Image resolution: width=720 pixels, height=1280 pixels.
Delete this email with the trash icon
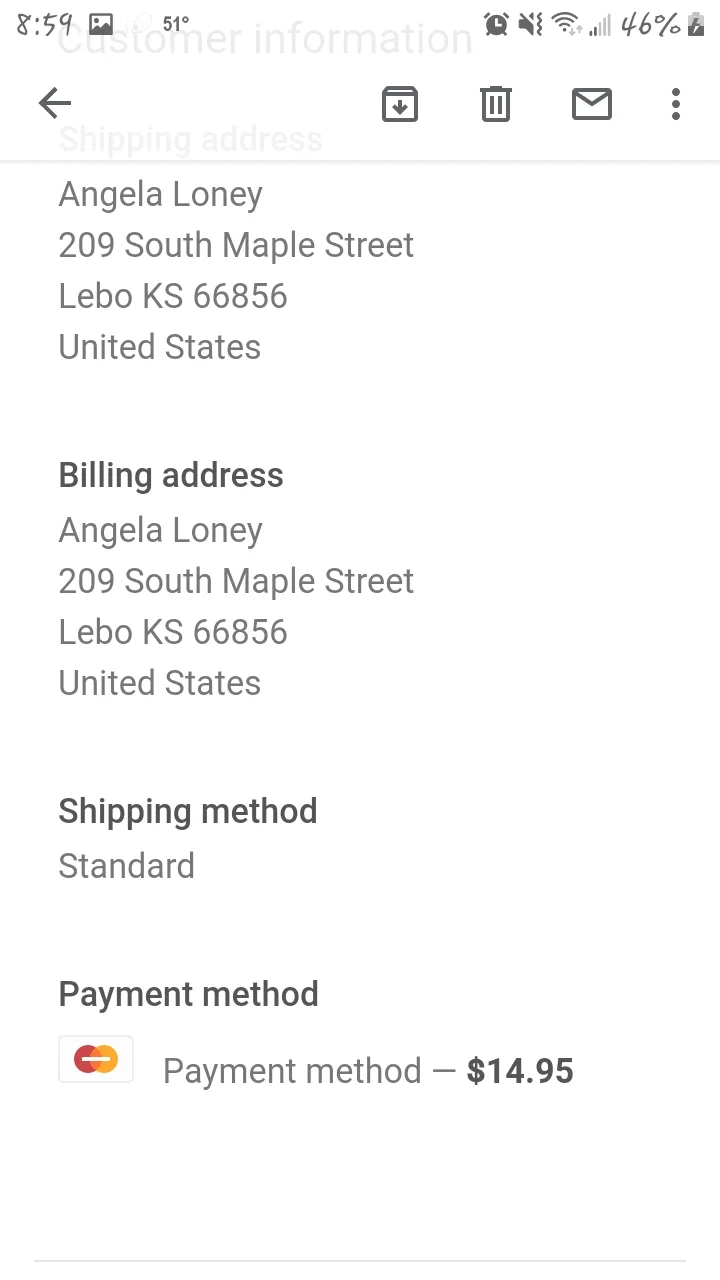click(x=496, y=104)
